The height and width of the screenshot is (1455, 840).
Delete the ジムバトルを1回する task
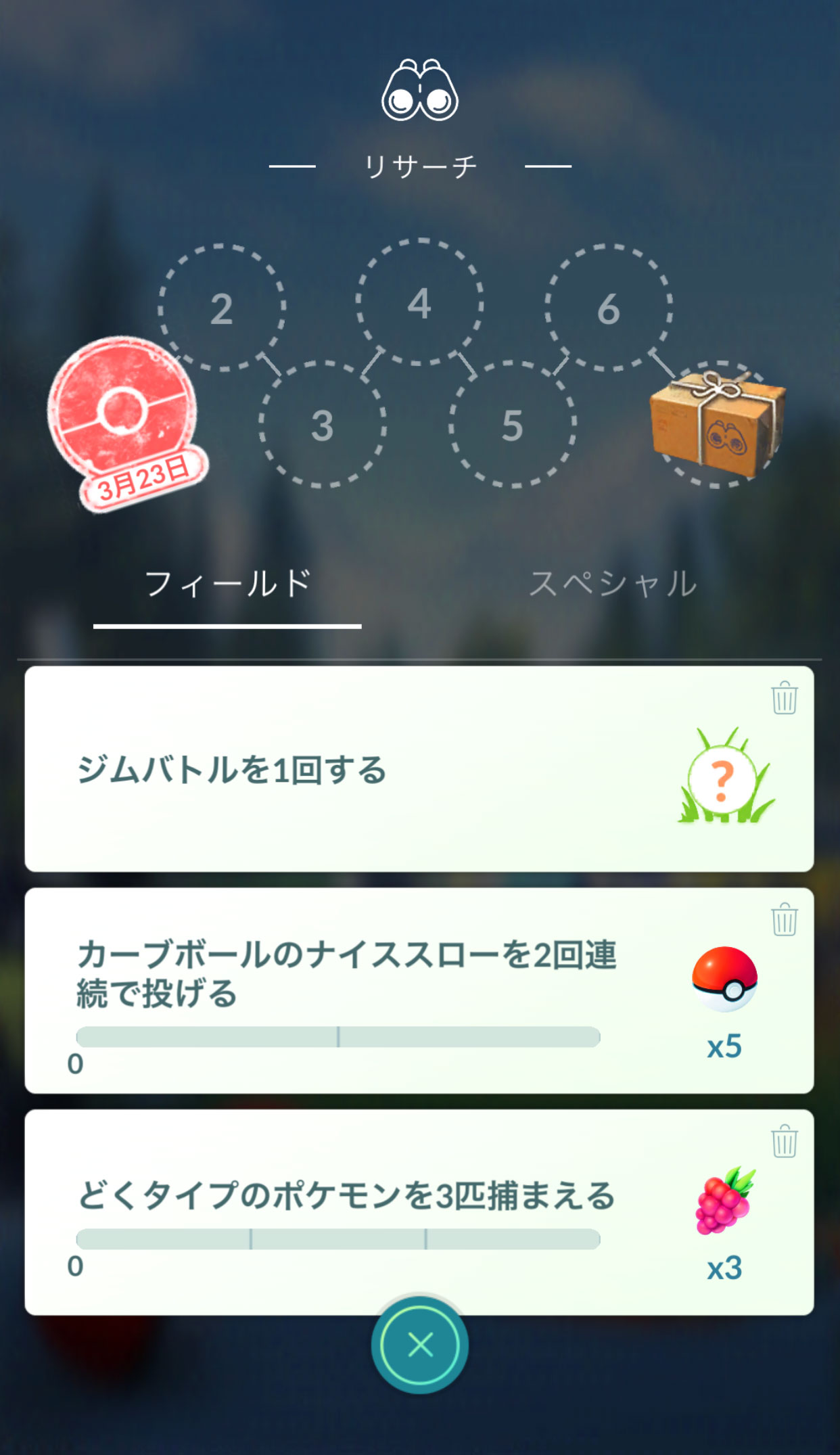[784, 697]
